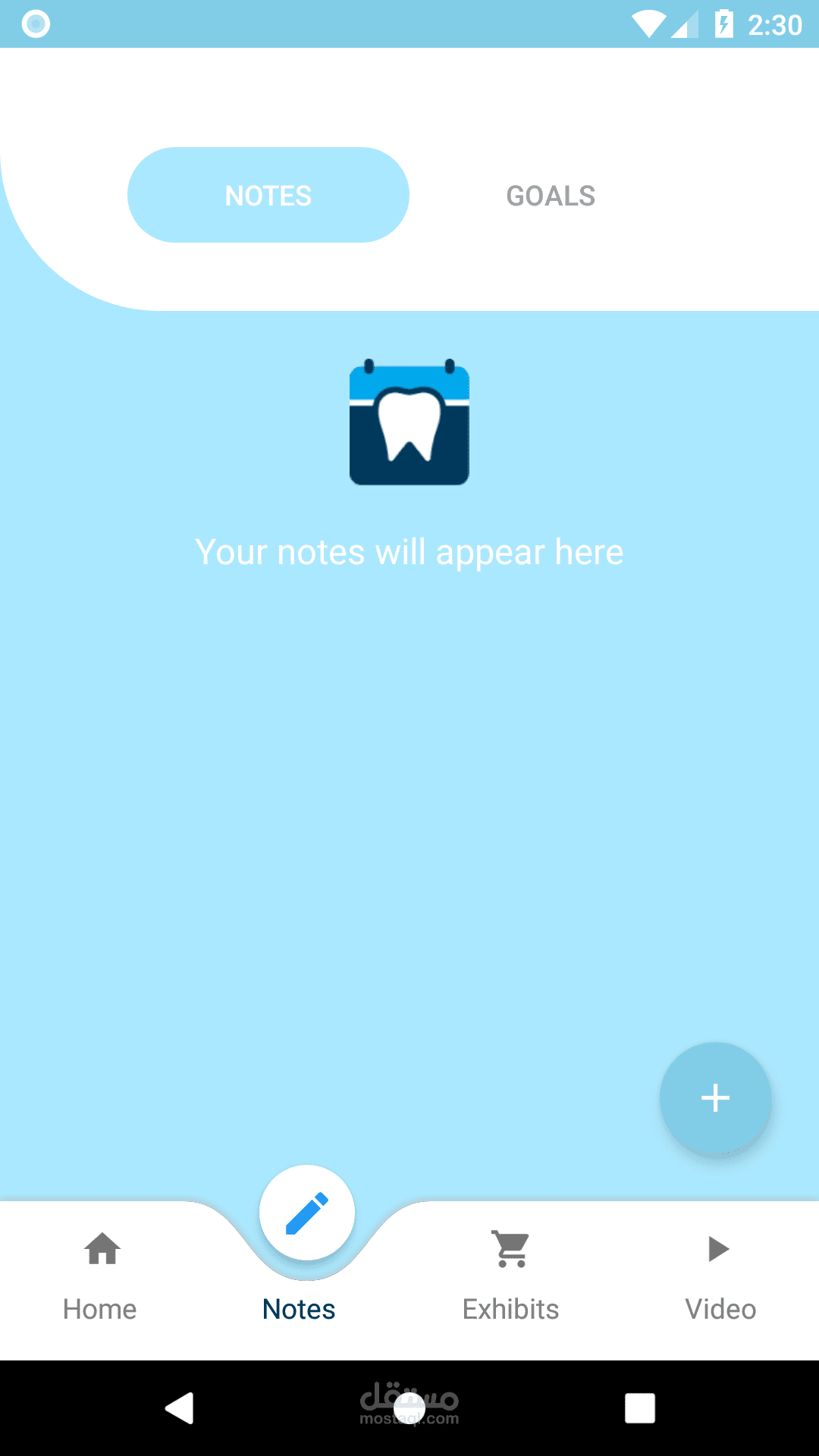Open recent apps with the square button
The width and height of the screenshot is (819, 1456).
coord(639,1408)
